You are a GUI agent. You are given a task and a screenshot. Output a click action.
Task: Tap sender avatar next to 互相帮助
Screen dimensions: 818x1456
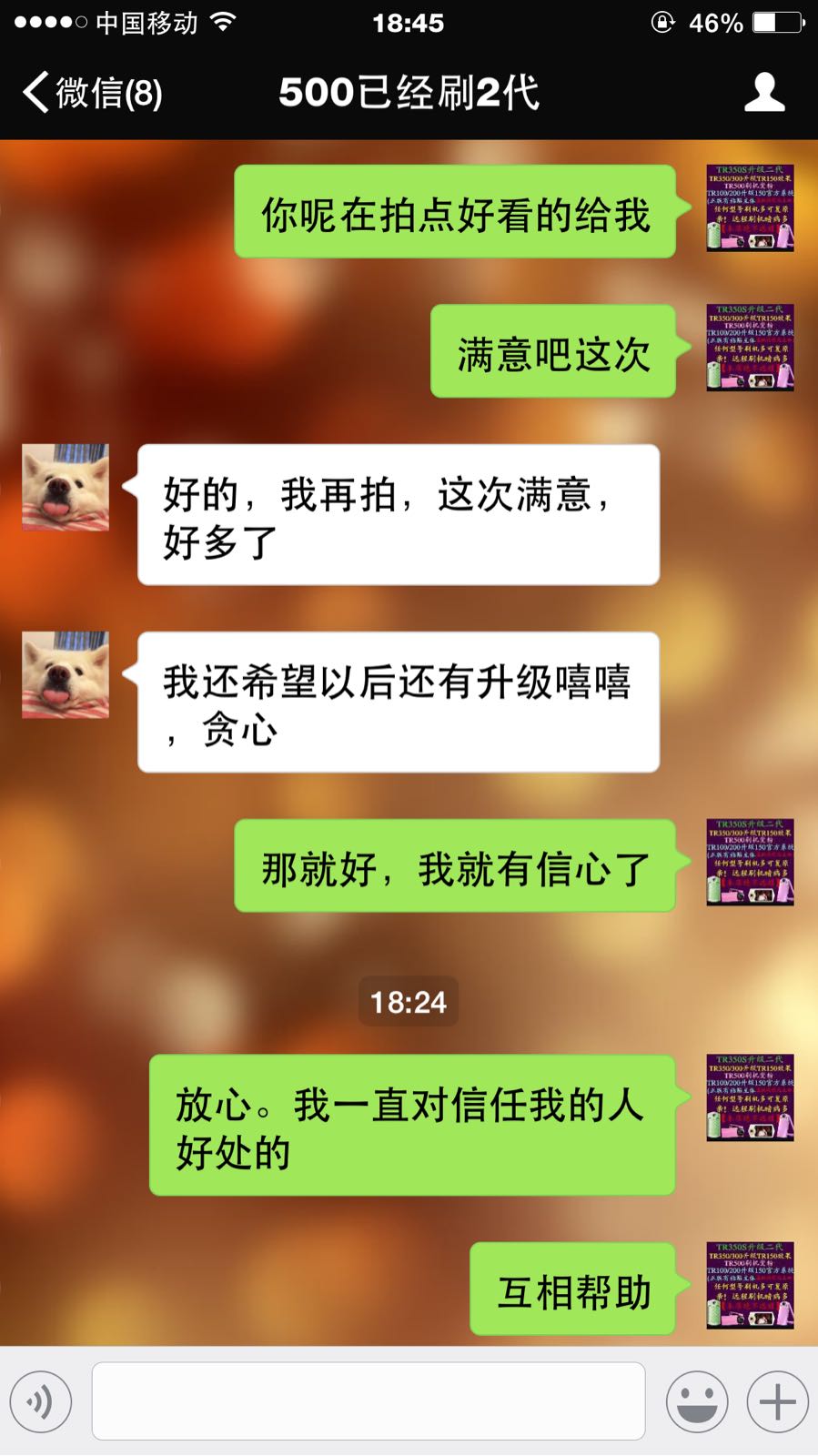pos(751,1286)
